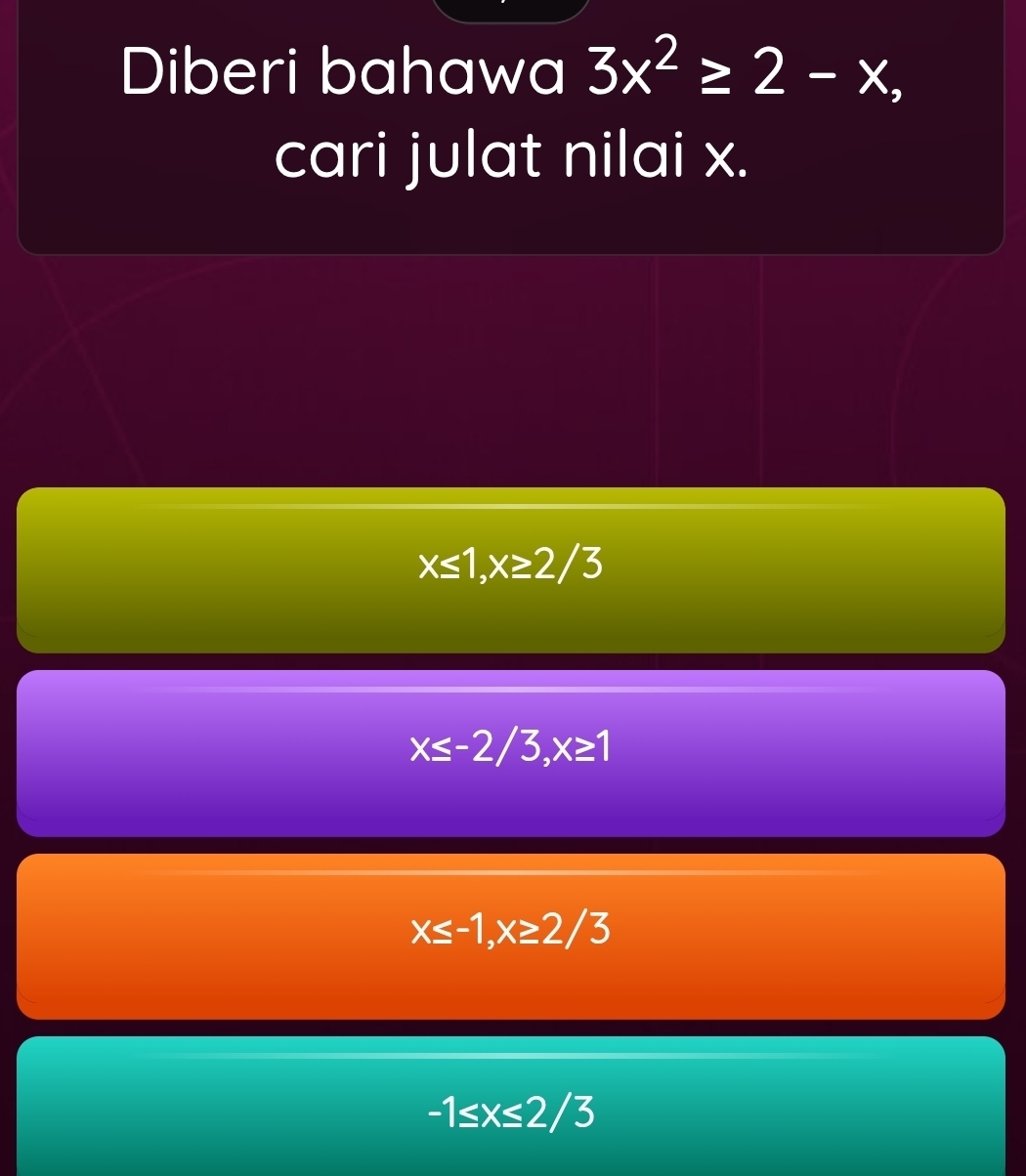Choose the purple option "x≤-2/3,x≥1"
Image resolution: width=1026 pixels, height=1176 pixels.
coord(513,750)
